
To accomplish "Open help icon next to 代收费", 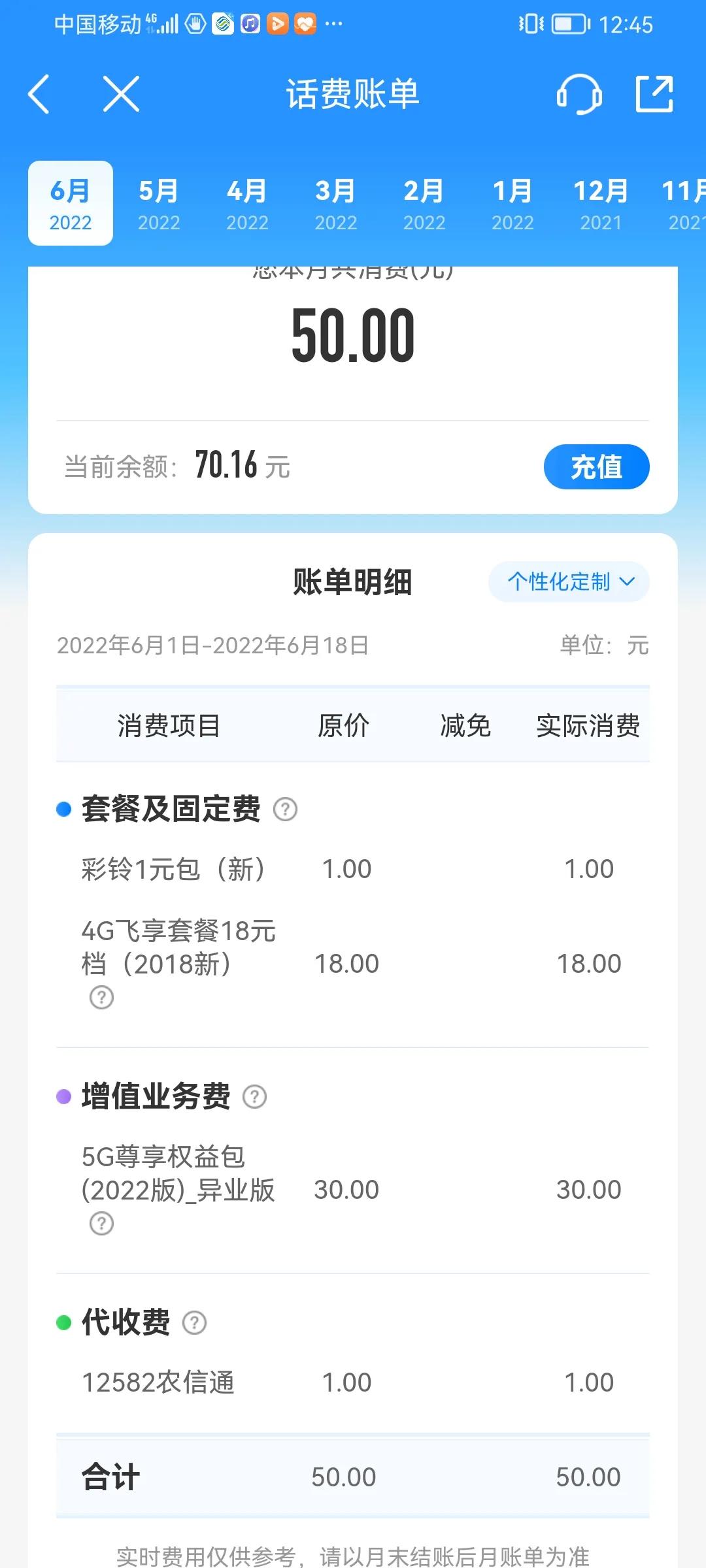I will point(195,1322).
